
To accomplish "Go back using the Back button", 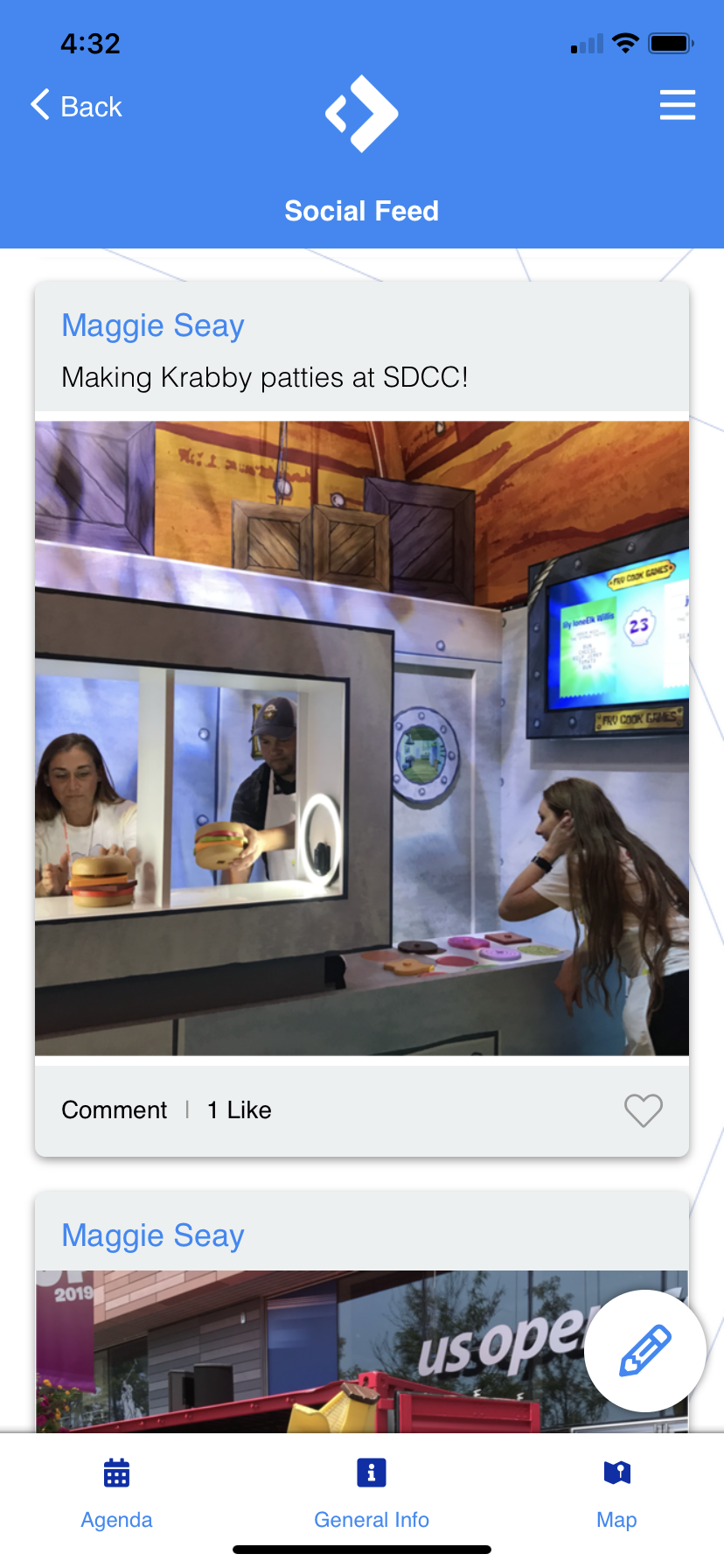I will coord(77,106).
